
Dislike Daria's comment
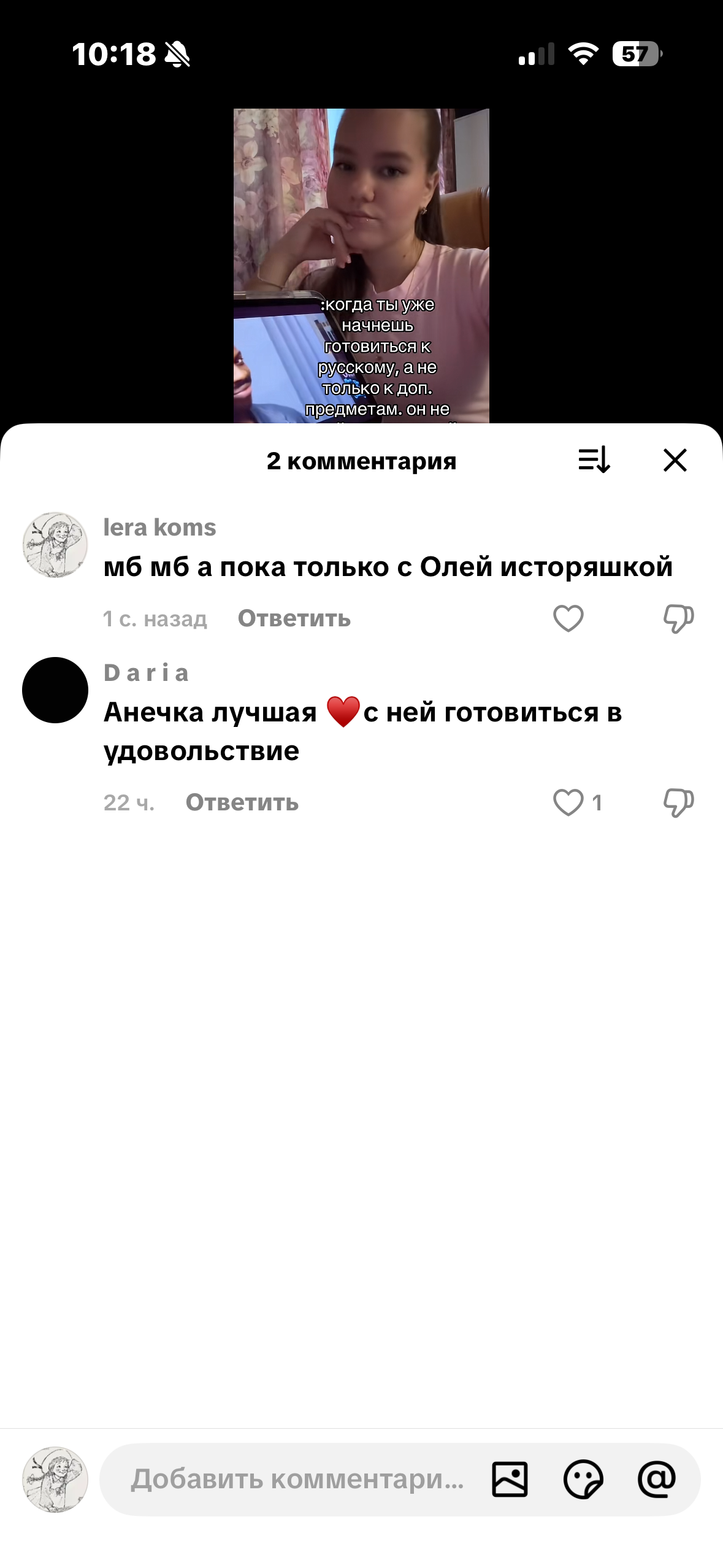pos(678,802)
